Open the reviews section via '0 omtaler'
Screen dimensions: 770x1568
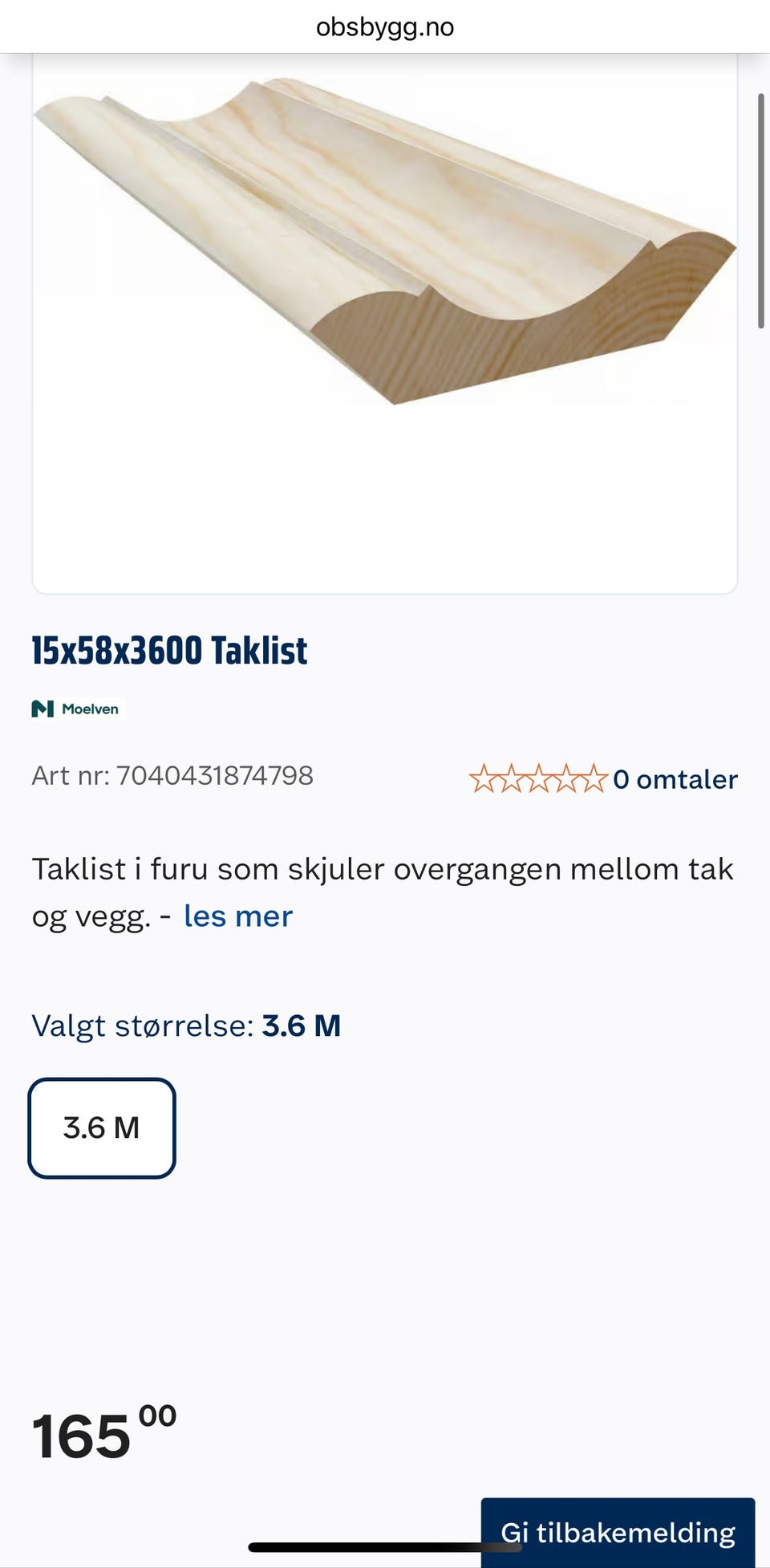point(675,778)
